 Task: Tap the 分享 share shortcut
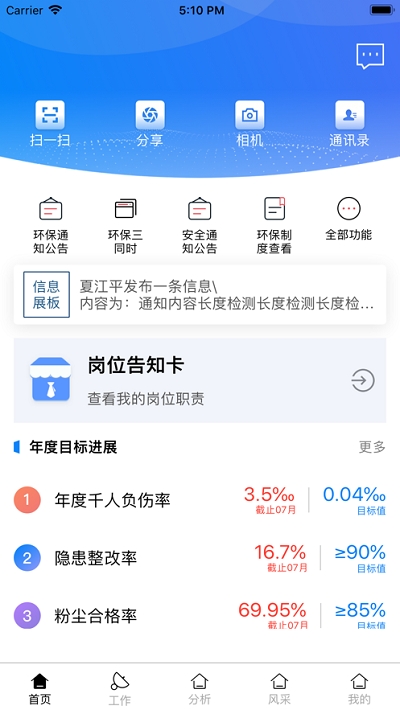150,124
